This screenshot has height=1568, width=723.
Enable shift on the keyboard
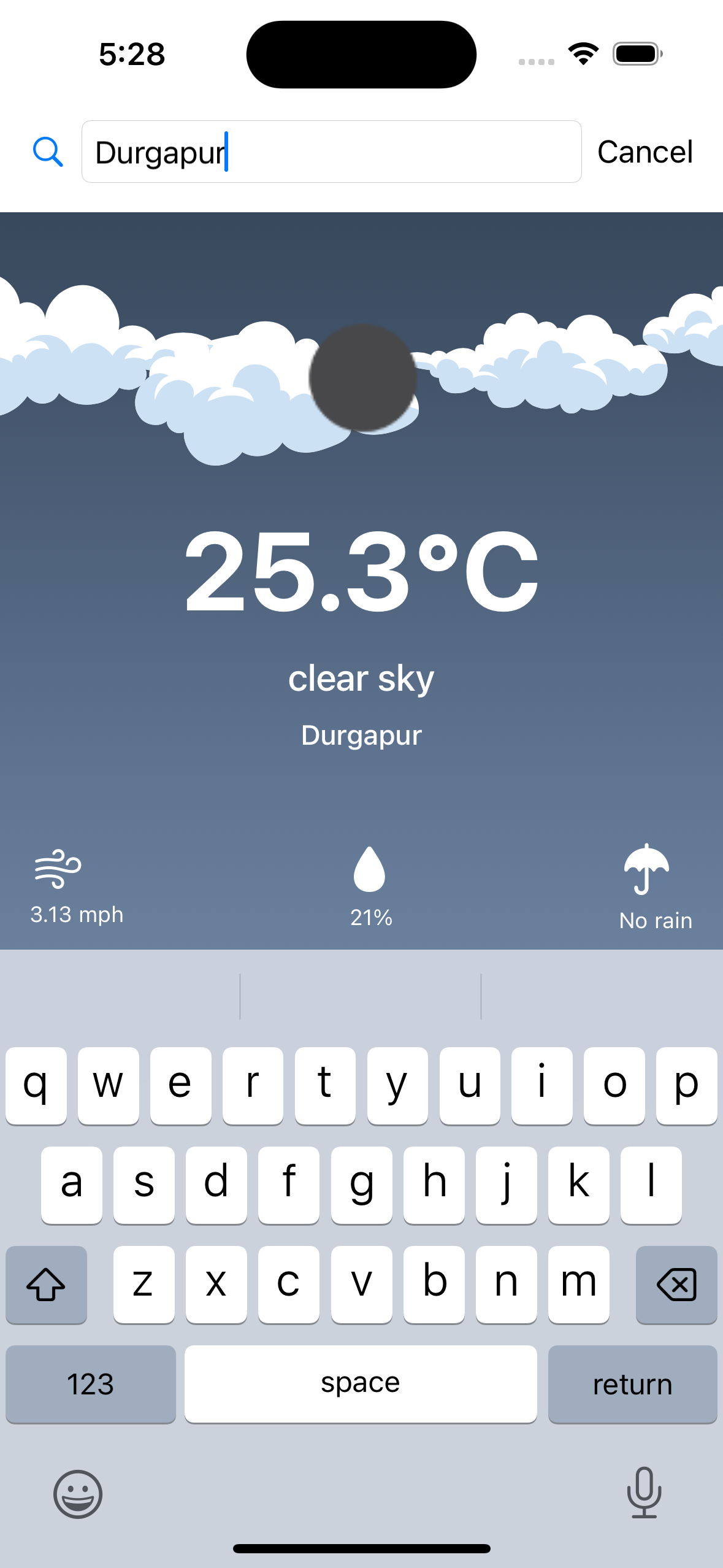(46, 1284)
